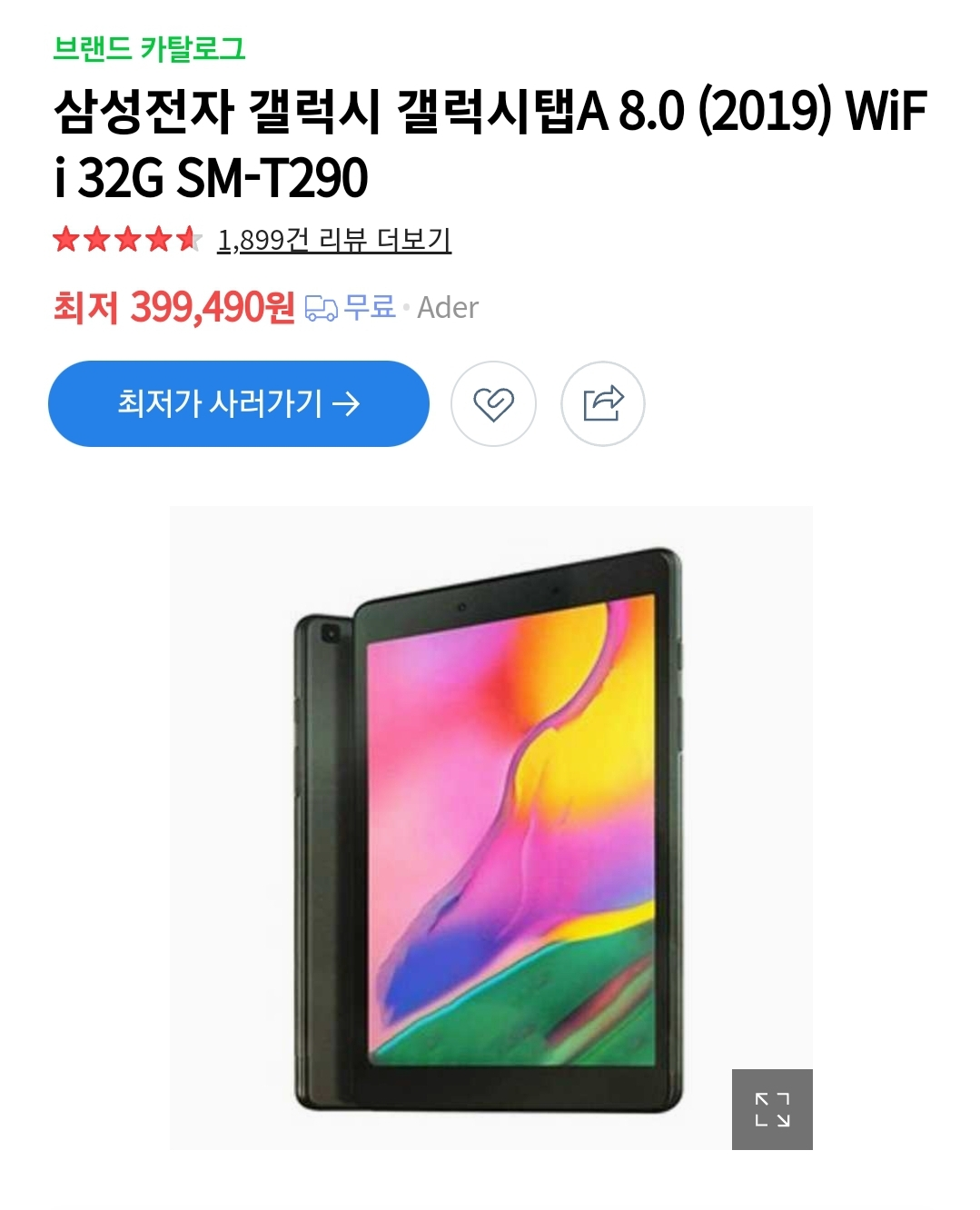Share this product
Image resolution: width=980 pixels, height=1210 pixels.
pos(603,403)
